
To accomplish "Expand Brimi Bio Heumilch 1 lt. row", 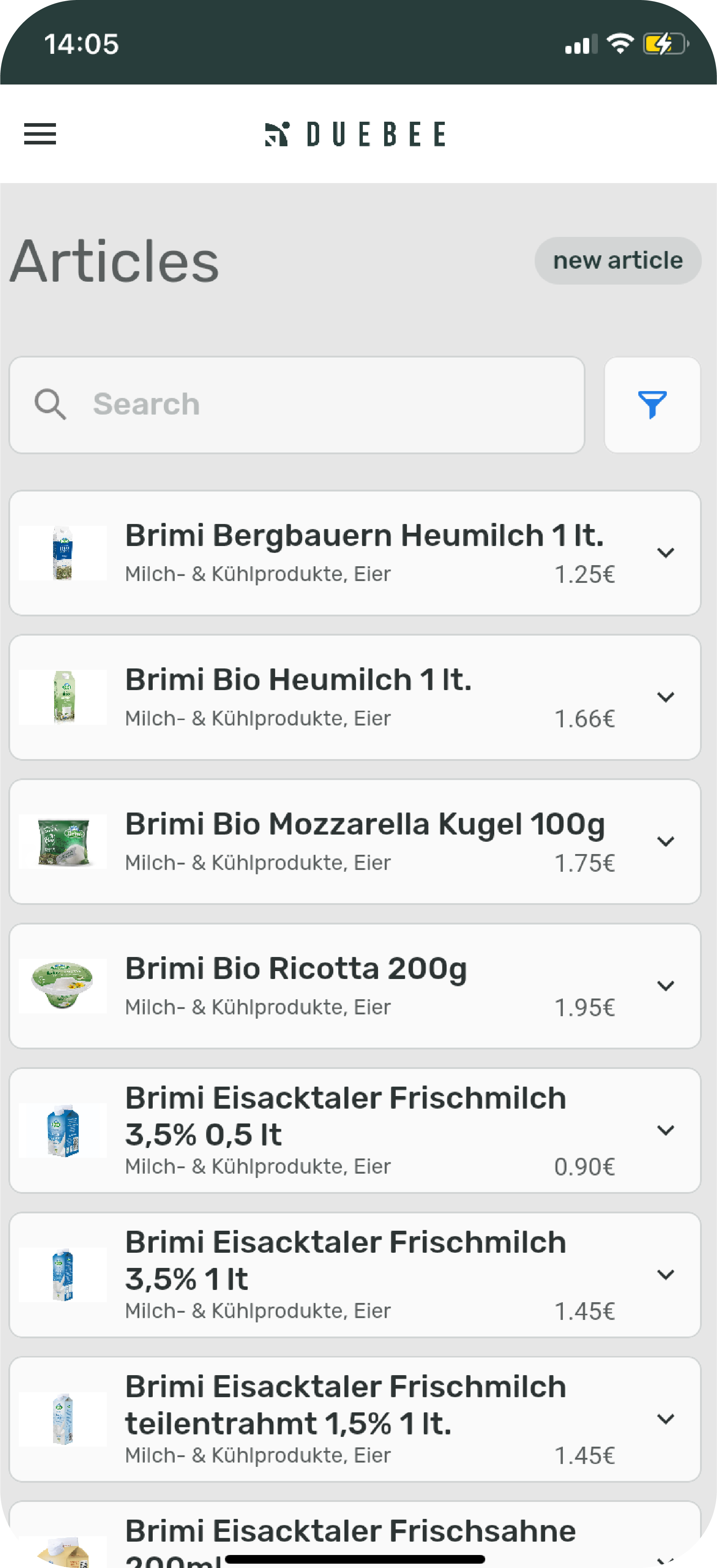I will (x=666, y=697).
